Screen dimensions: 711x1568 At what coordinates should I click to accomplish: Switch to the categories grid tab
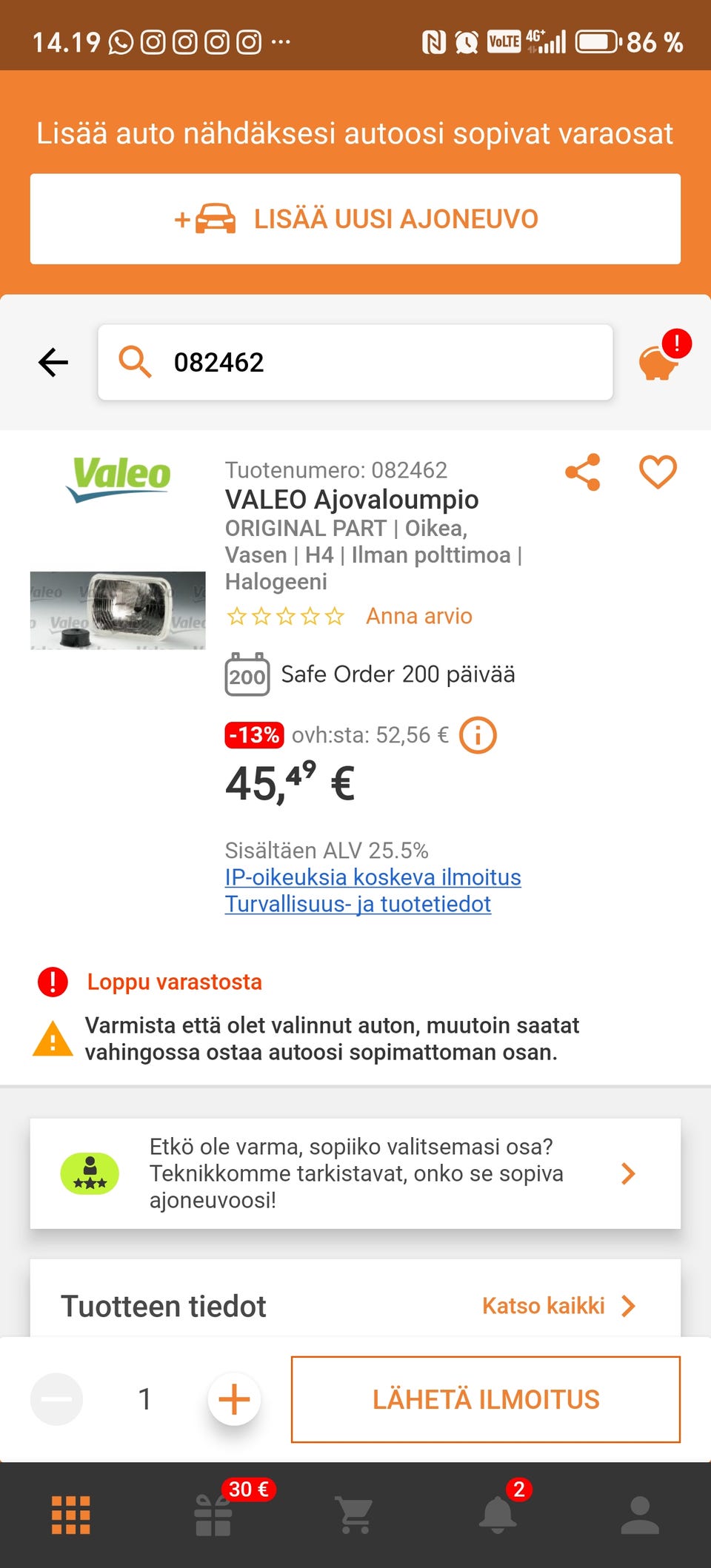[70, 1516]
